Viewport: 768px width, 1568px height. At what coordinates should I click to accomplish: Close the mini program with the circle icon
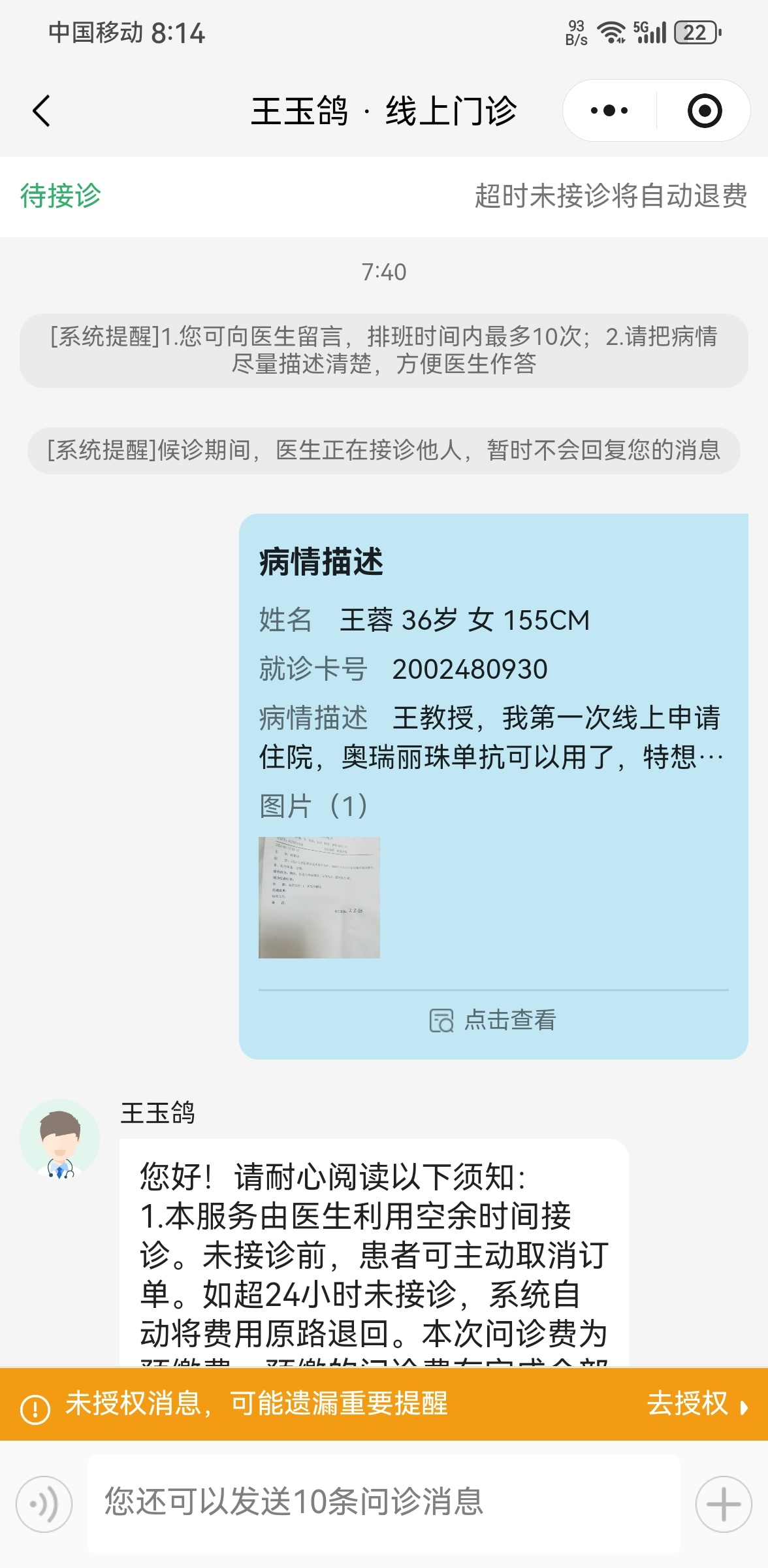tap(705, 110)
